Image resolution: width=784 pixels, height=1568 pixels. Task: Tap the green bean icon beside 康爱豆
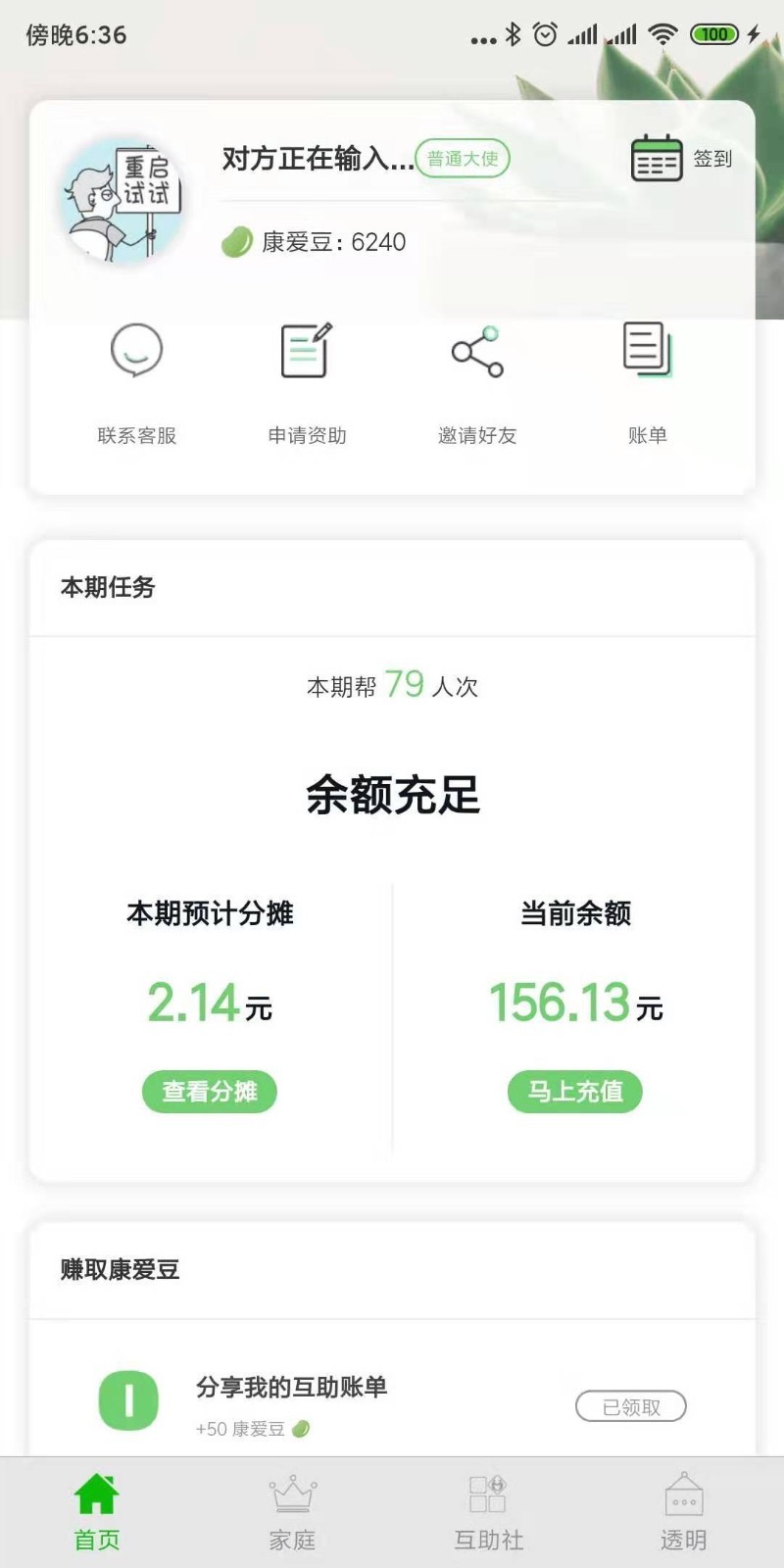click(x=235, y=242)
